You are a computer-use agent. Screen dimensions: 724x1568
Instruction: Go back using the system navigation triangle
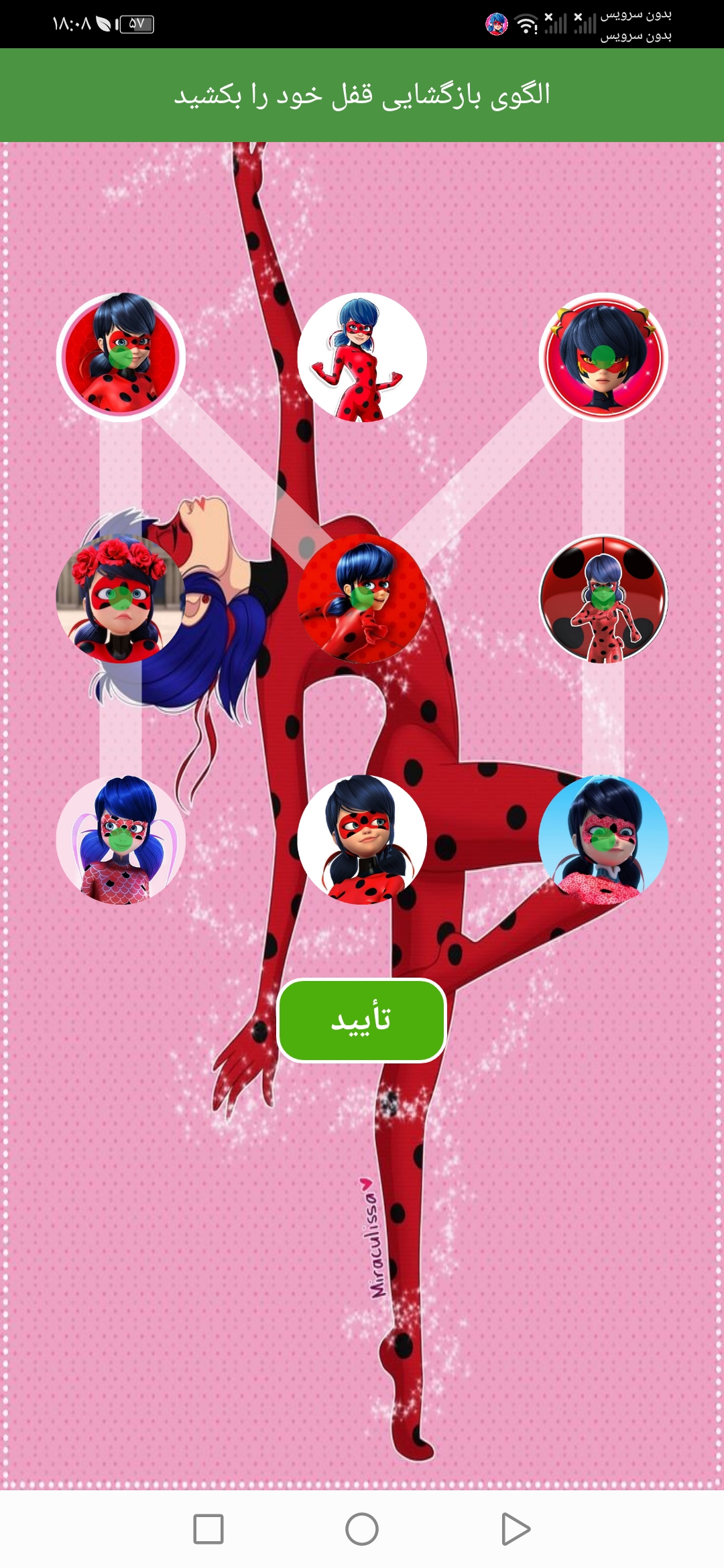[x=516, y=1529]
